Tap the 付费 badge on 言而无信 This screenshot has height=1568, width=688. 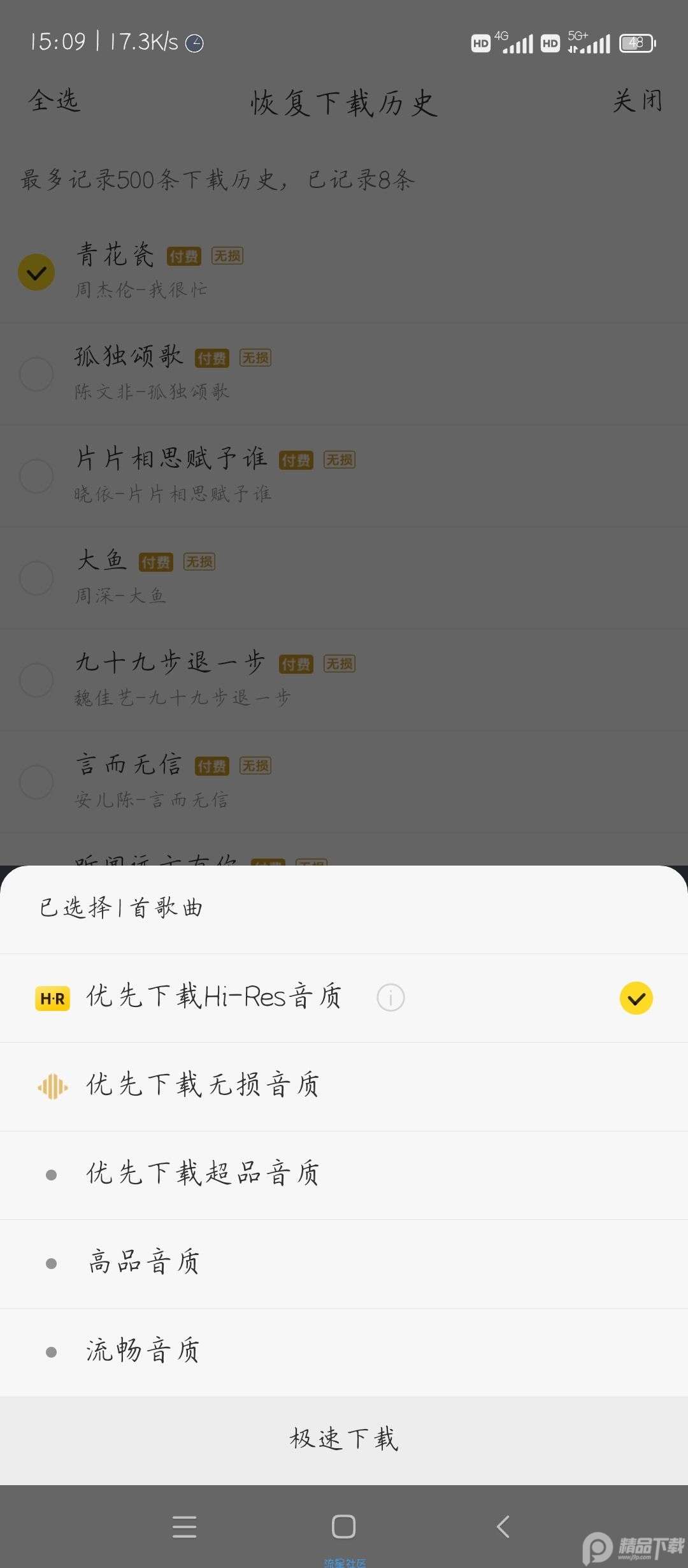point(212,766)
